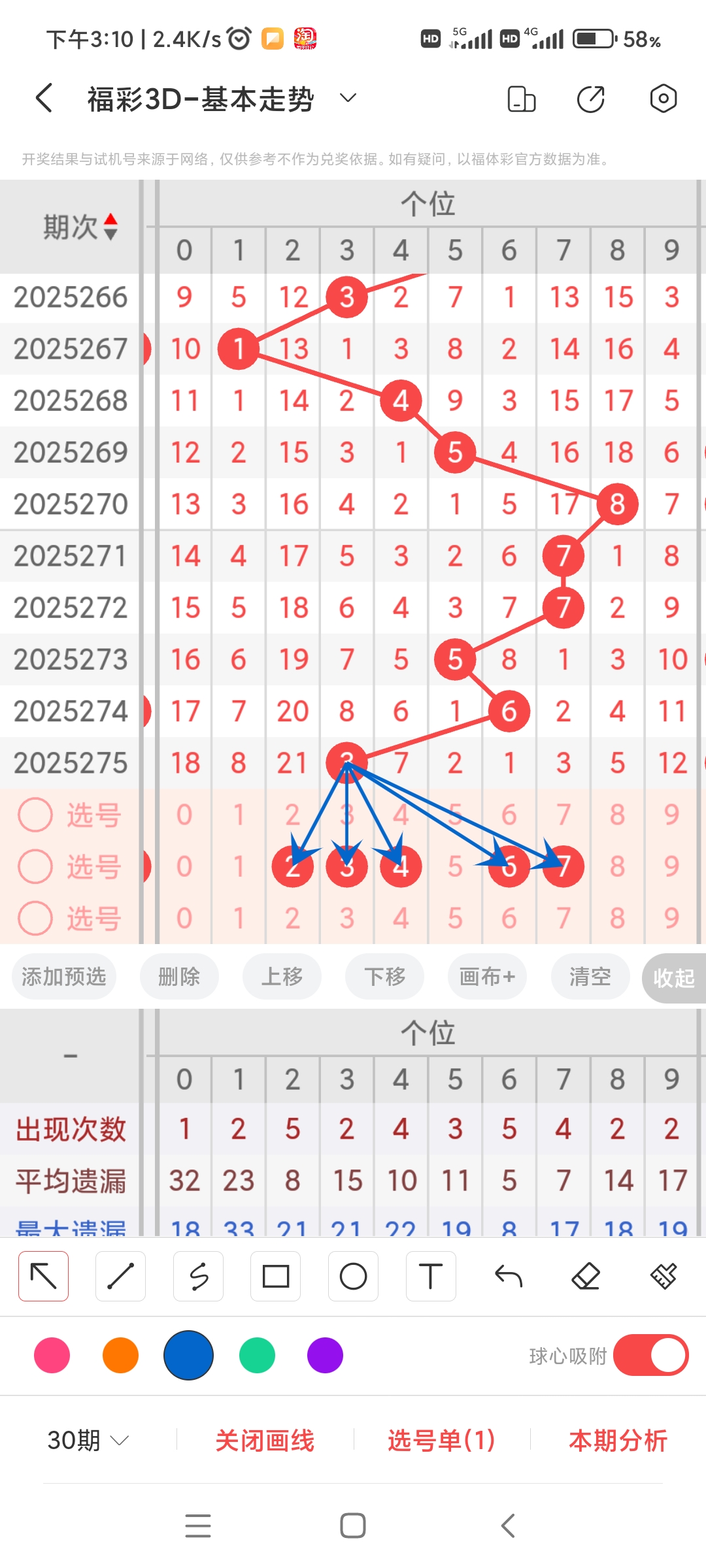Select the rectangle drawing tool
Viewport: 706px width, 1568px height.
coord(276,1276)
